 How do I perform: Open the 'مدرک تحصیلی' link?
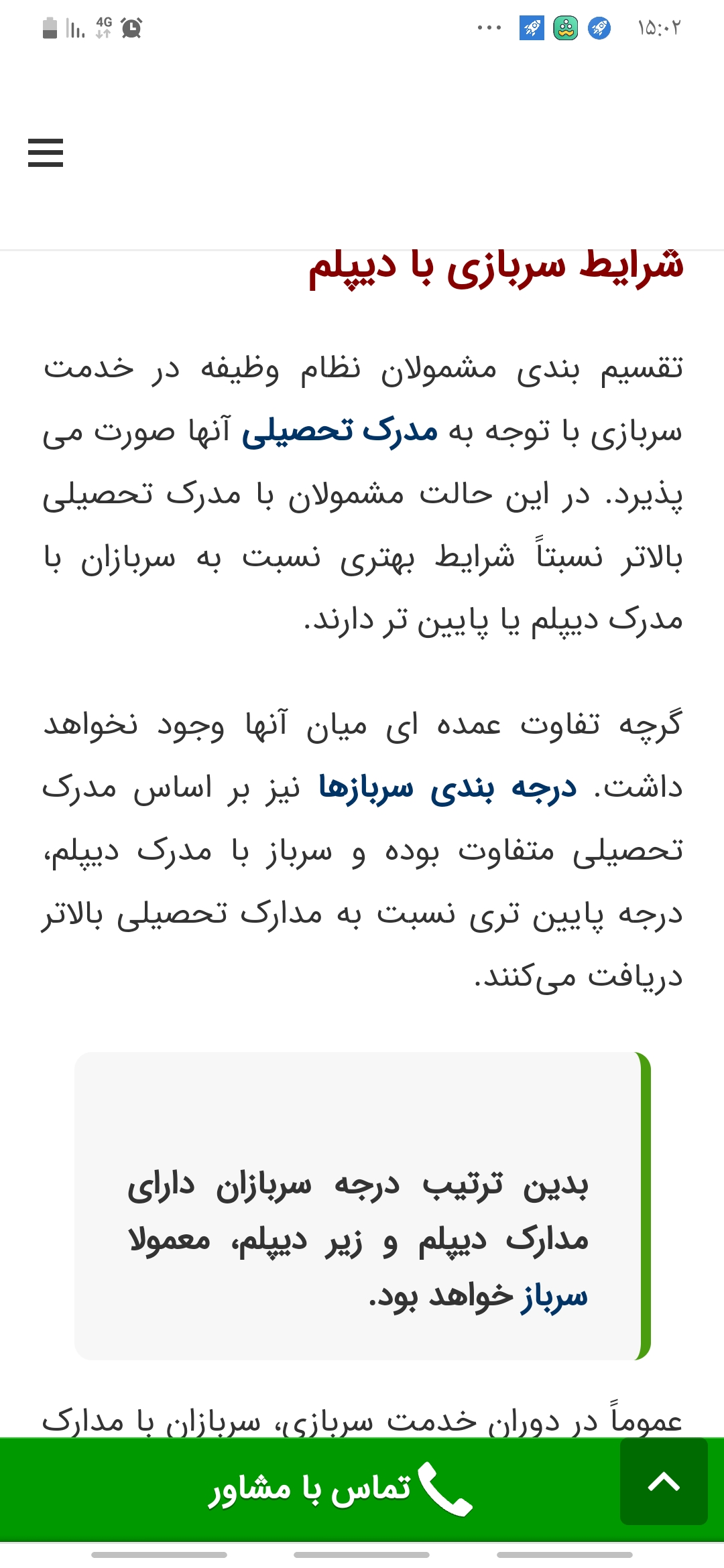[339, 431]
